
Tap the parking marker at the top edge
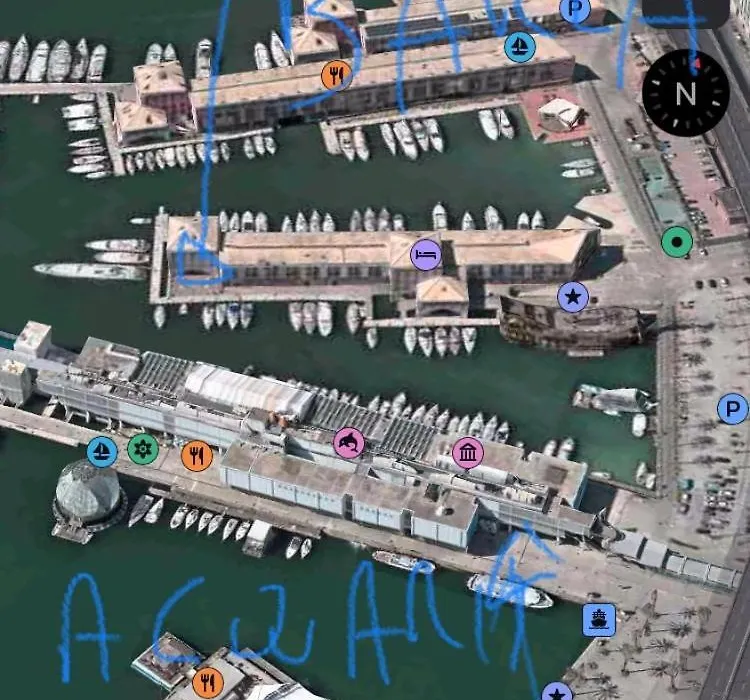tap(573, 10)
